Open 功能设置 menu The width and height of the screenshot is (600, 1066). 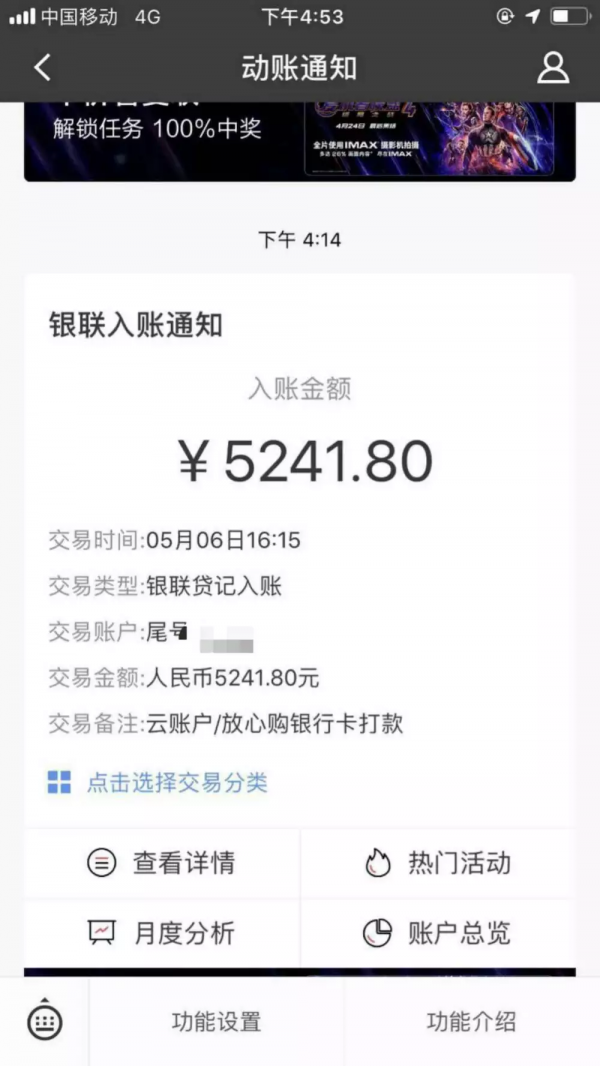tap(216, 1021)
